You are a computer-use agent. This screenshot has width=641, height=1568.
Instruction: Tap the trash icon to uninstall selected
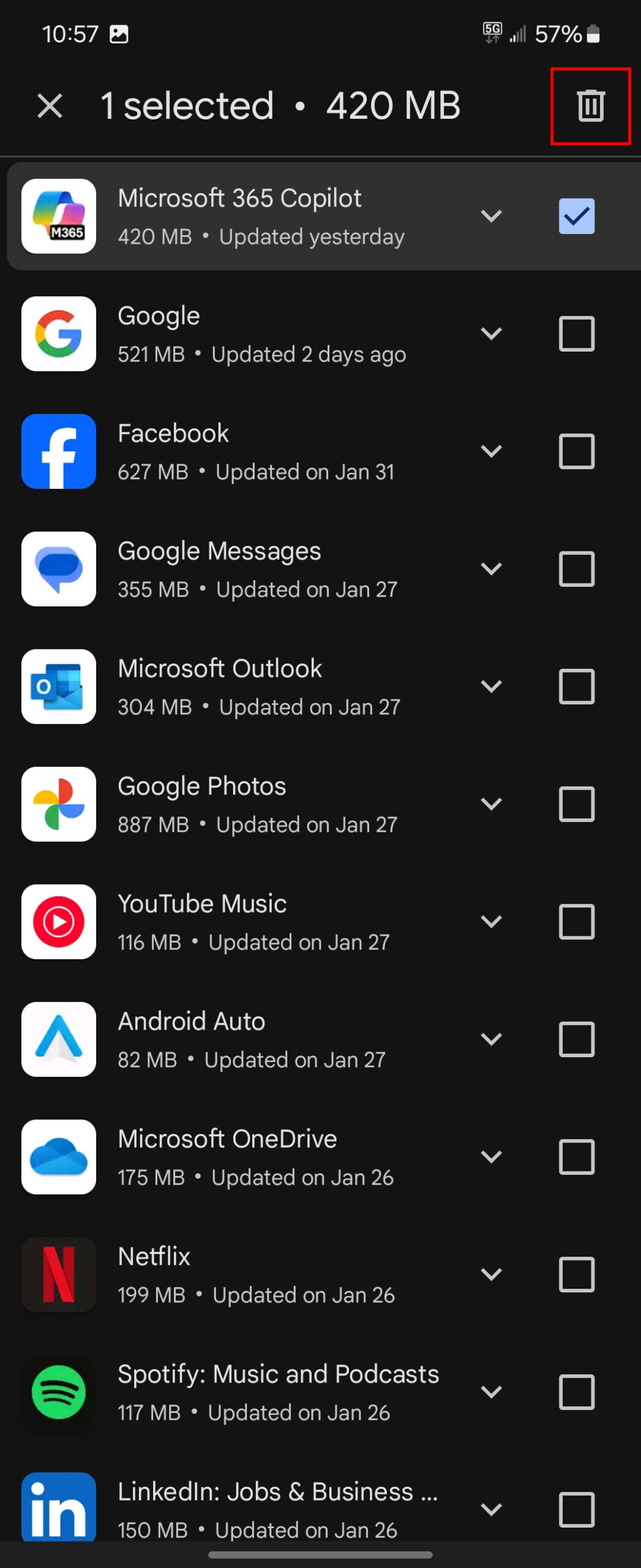(590, 106)
